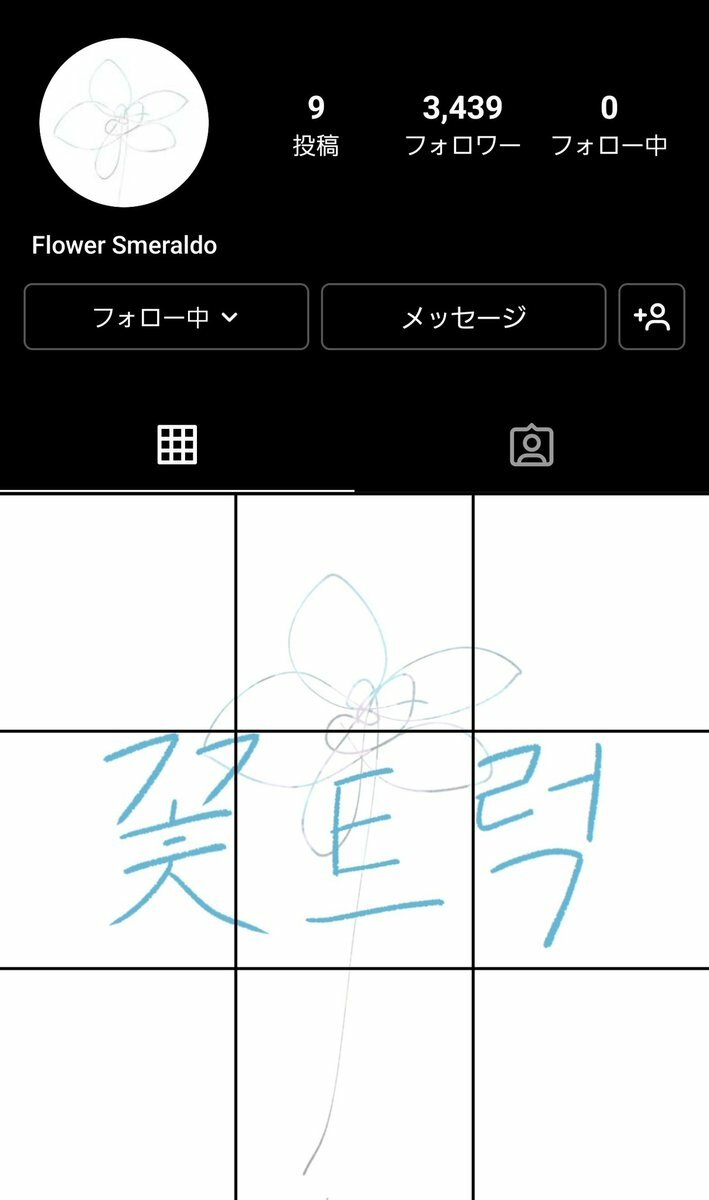709x1200 pixels.
Task: Open the フォロー中 following dropdown button
Action: tap(166, 317)
